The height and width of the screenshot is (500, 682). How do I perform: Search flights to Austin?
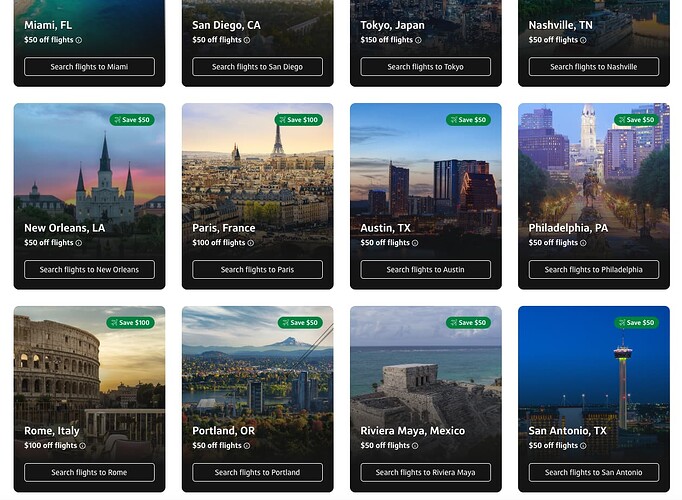[425, 270]
